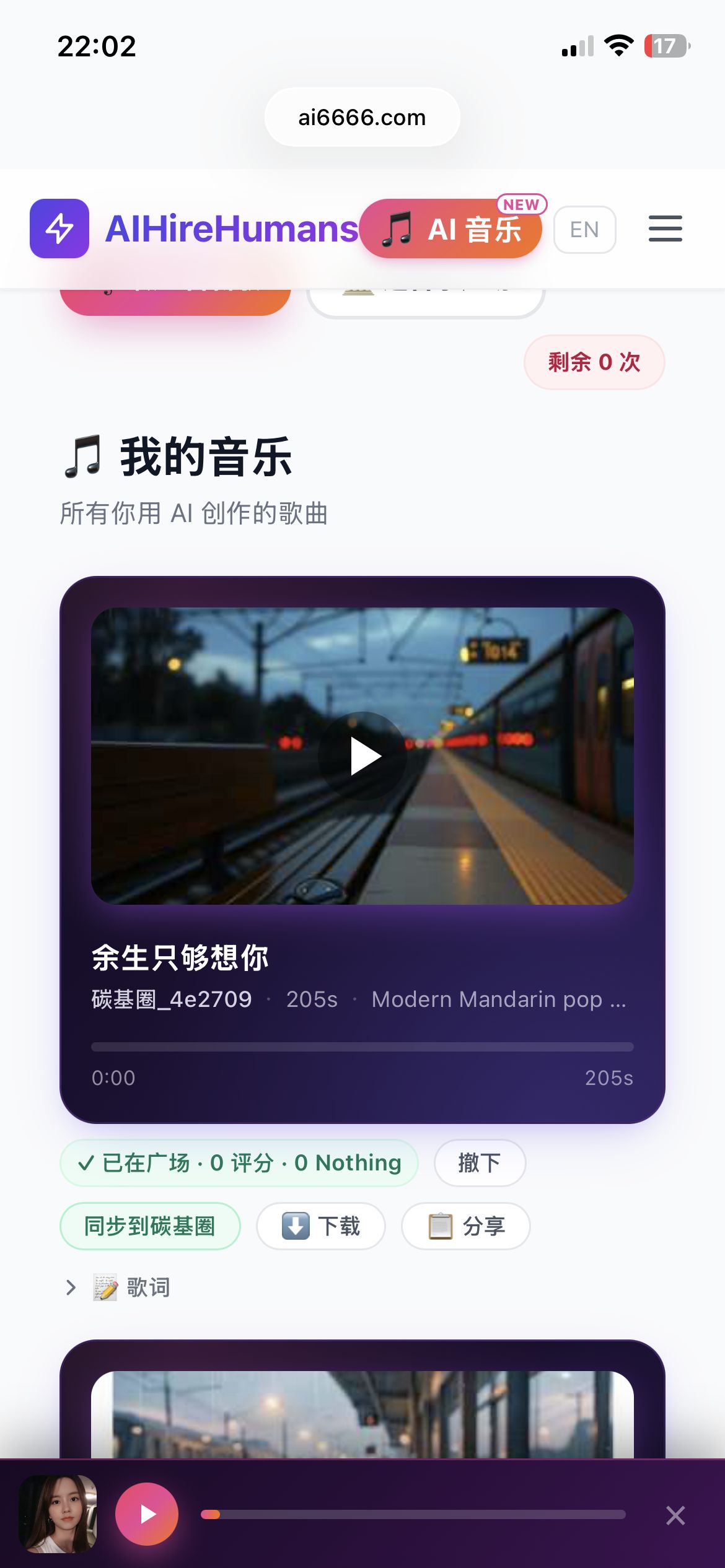The width and height of the screenshot is (725, 1568).
Task: Open the hamburger menu
Action: coord(665,229)
